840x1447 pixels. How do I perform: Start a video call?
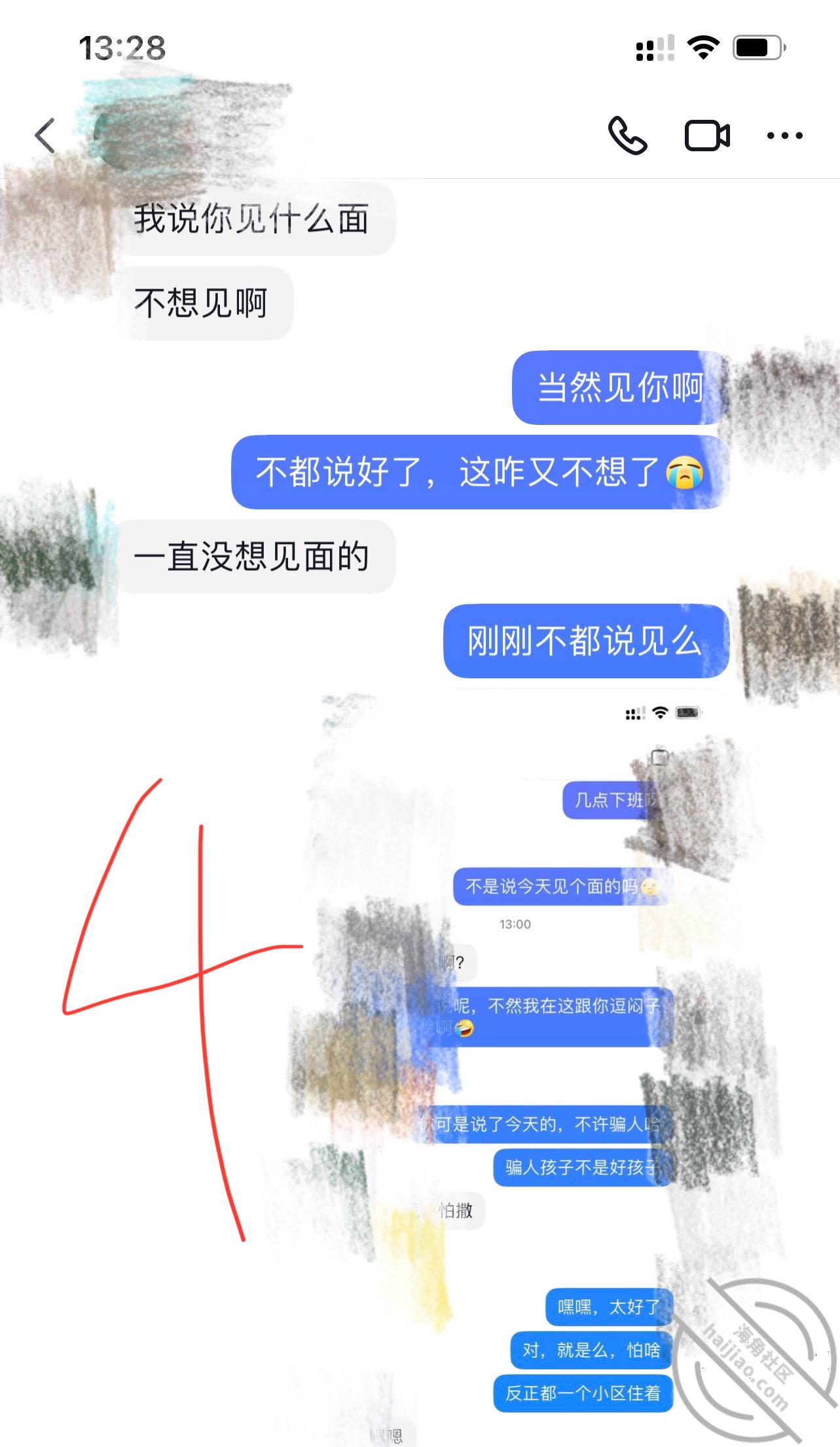pos(707,136)
